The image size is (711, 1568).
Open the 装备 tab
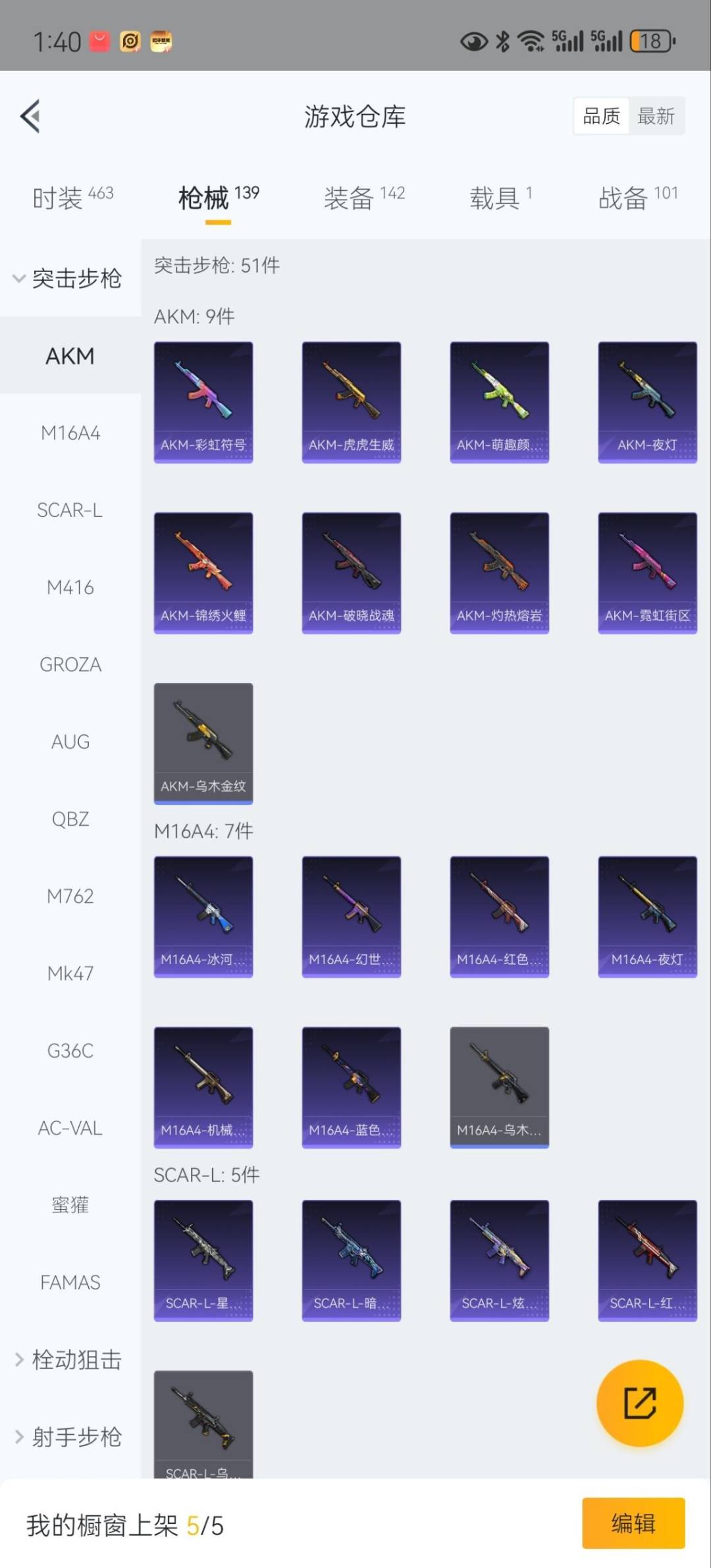363,198
